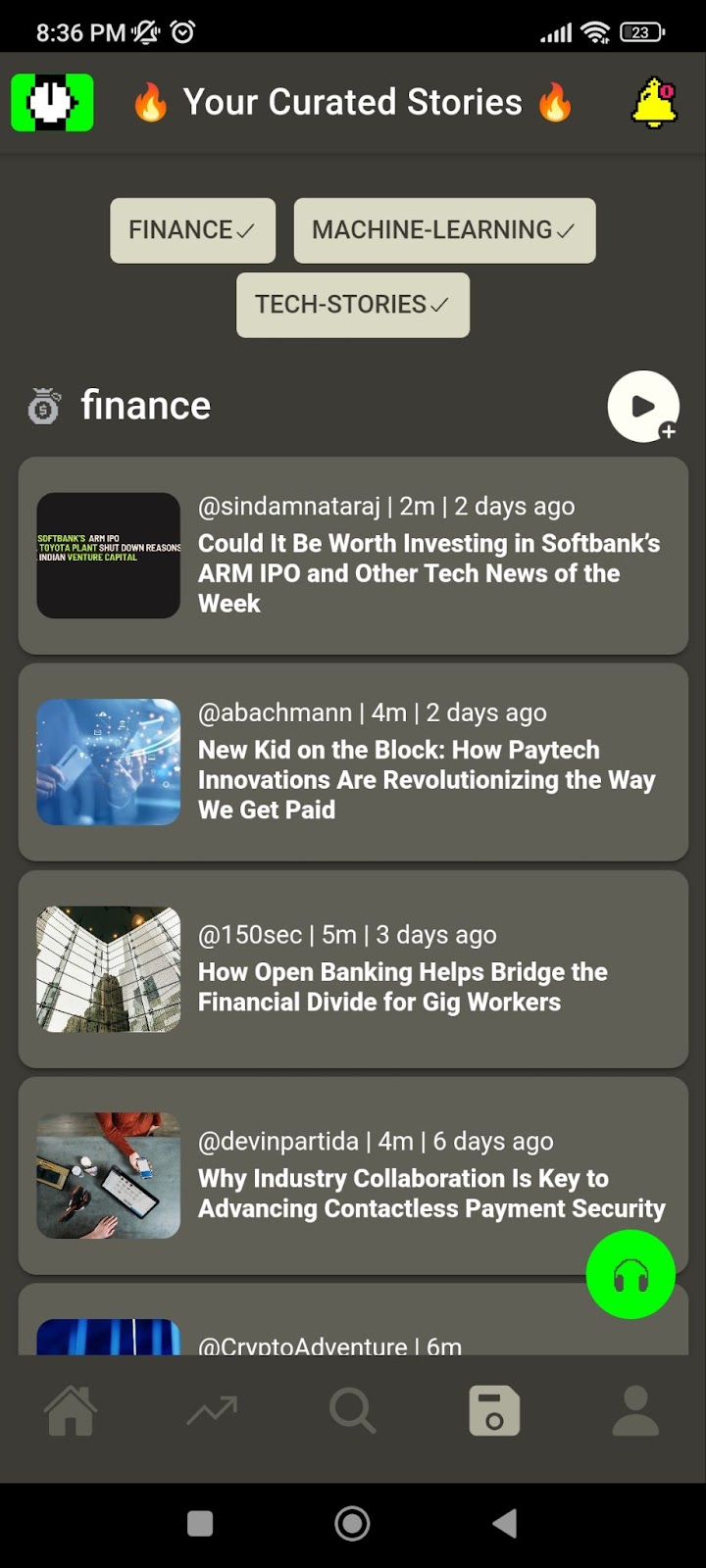This screenshot has width=706, height=1568.
Task: Toggle the MACHINE-LEARNING chip
Action: 444,230
